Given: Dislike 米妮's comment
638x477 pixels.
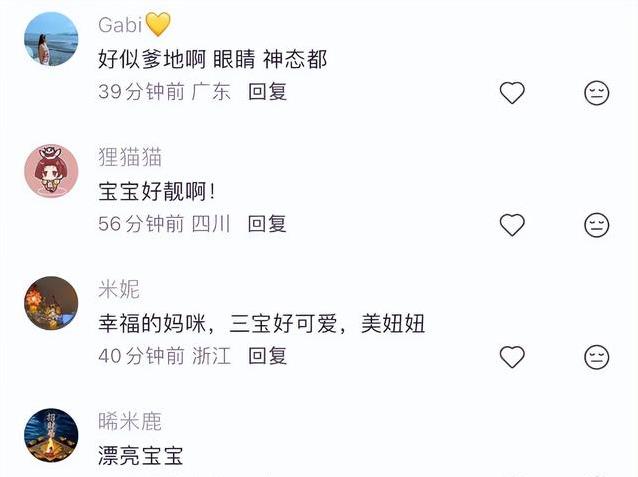Looking at the screenshot, I should coord(597,357).
